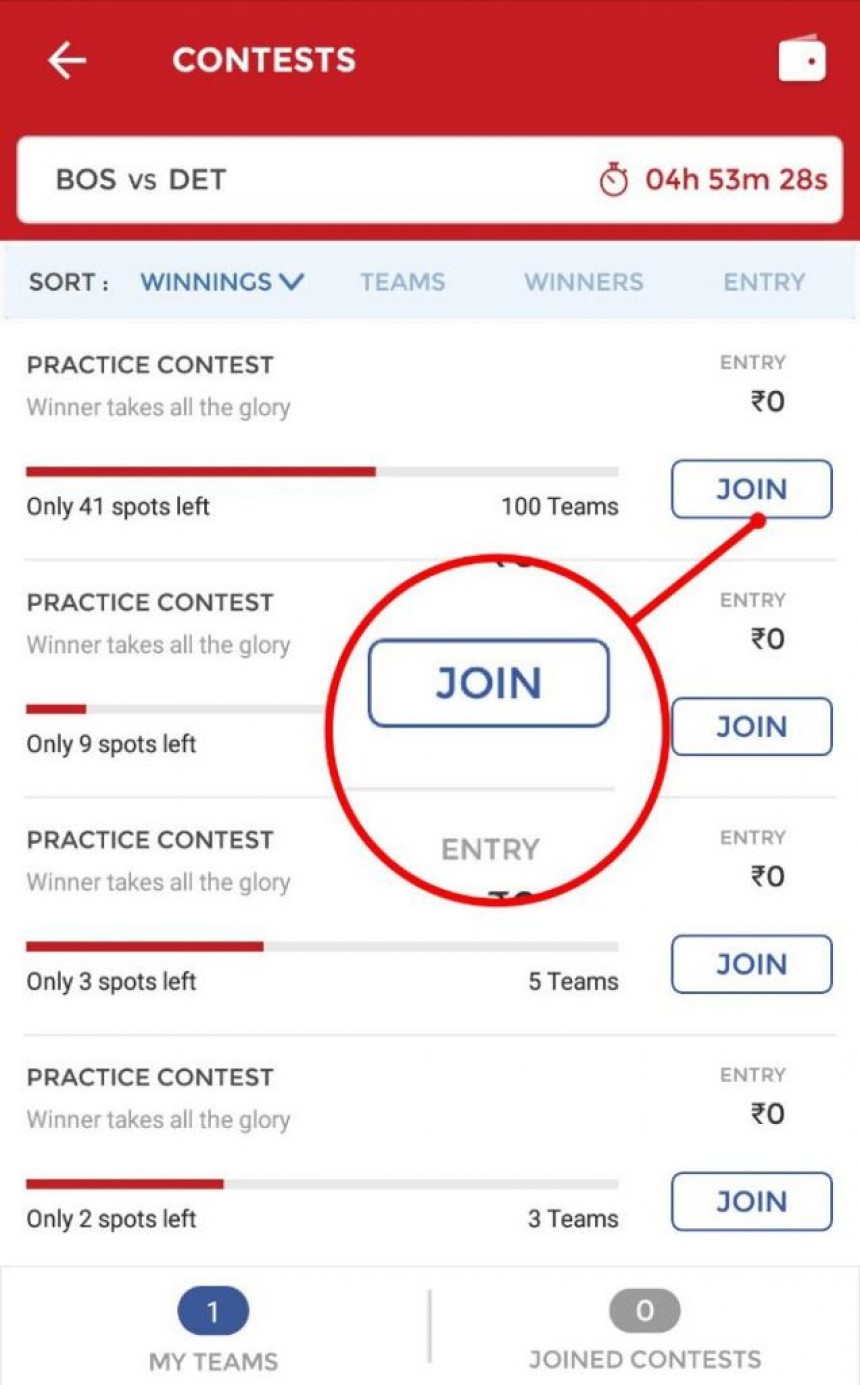The image size is (860, 1385).
Task: Join the contest with 3 spots left
Action: (x=751, y=964)
